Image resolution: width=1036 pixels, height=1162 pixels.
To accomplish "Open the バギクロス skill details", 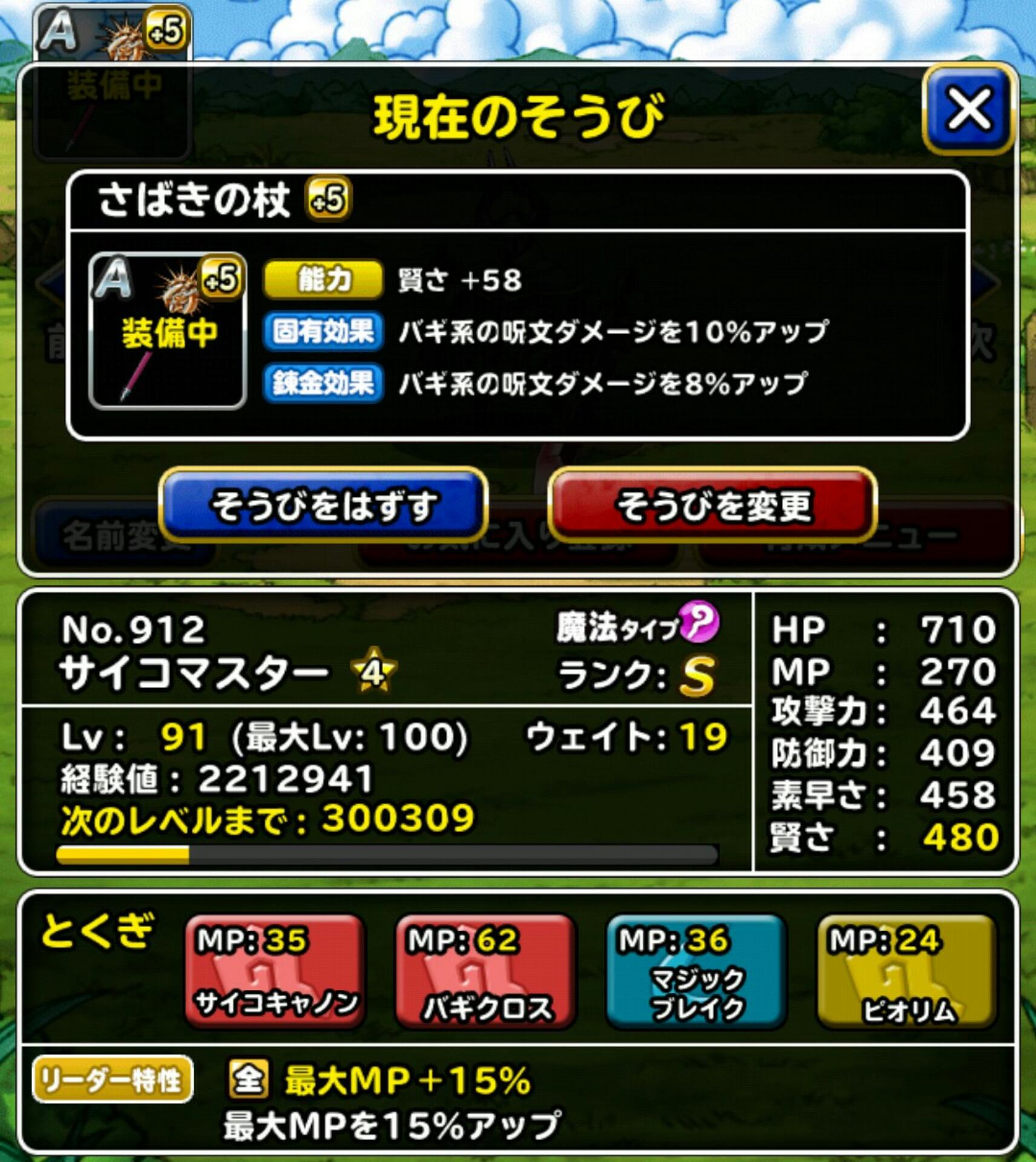I will coord(486,973).
